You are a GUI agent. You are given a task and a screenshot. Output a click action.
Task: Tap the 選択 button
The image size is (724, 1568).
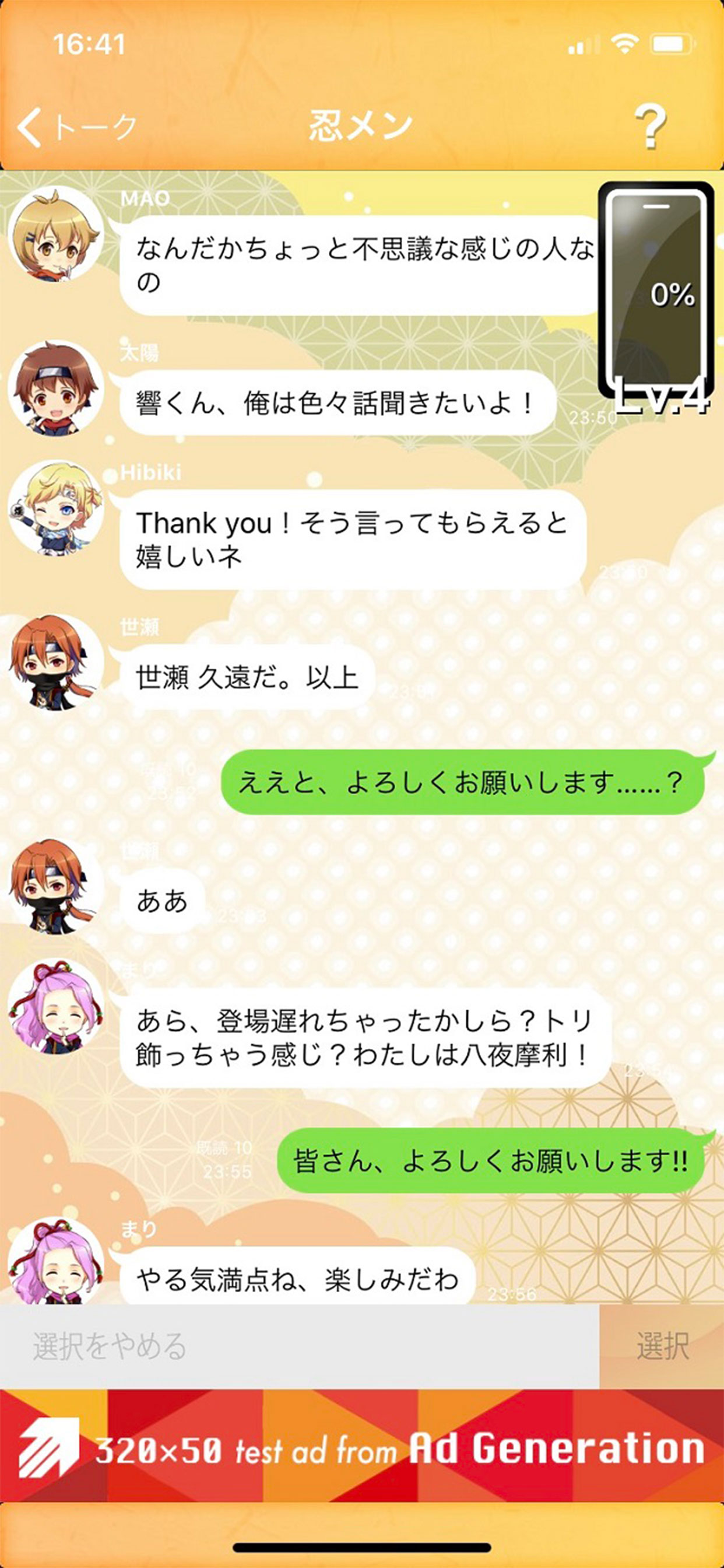662,1345
